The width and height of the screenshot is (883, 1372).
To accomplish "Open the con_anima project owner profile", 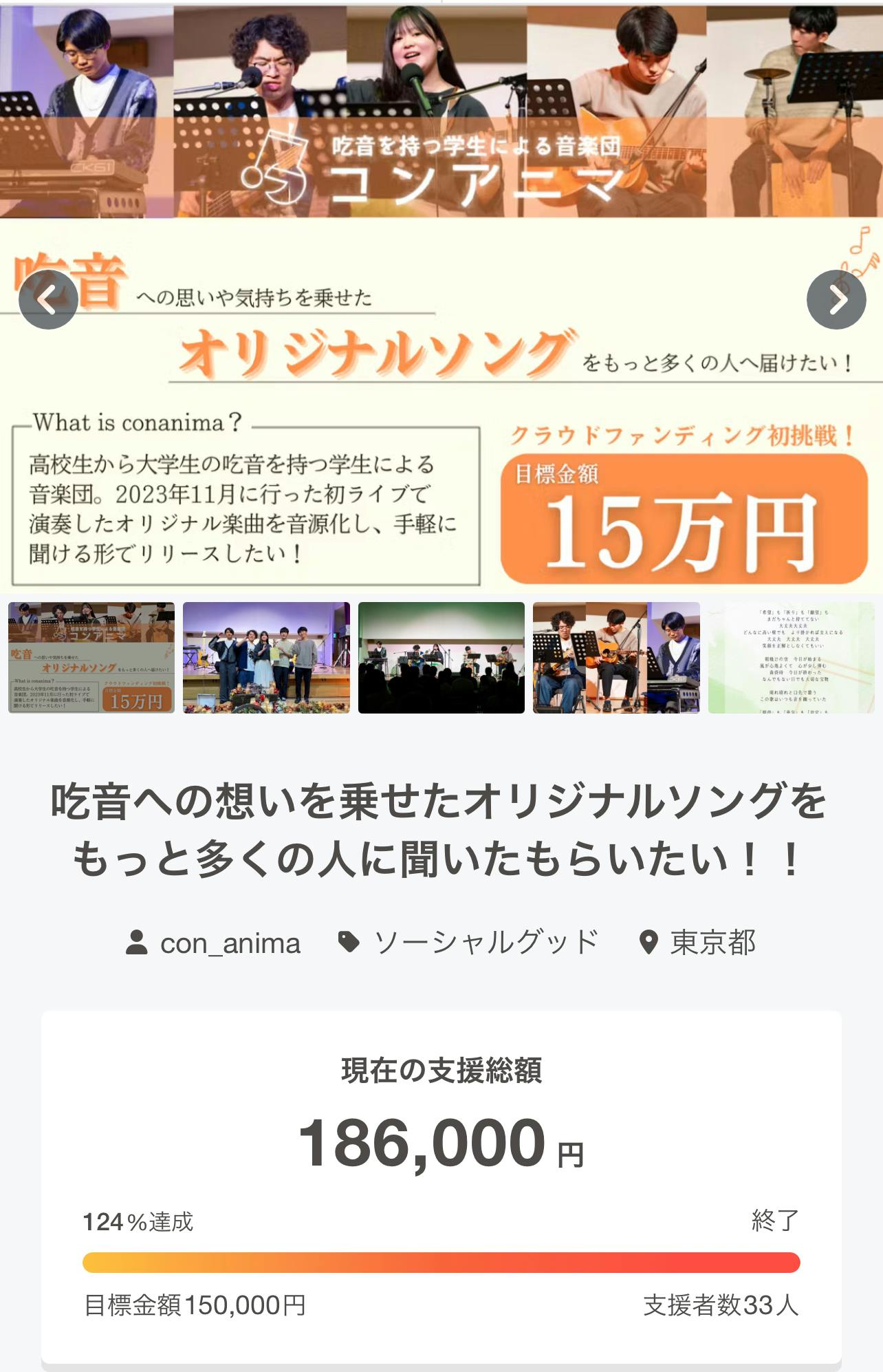I will click(x=214, y=943).
